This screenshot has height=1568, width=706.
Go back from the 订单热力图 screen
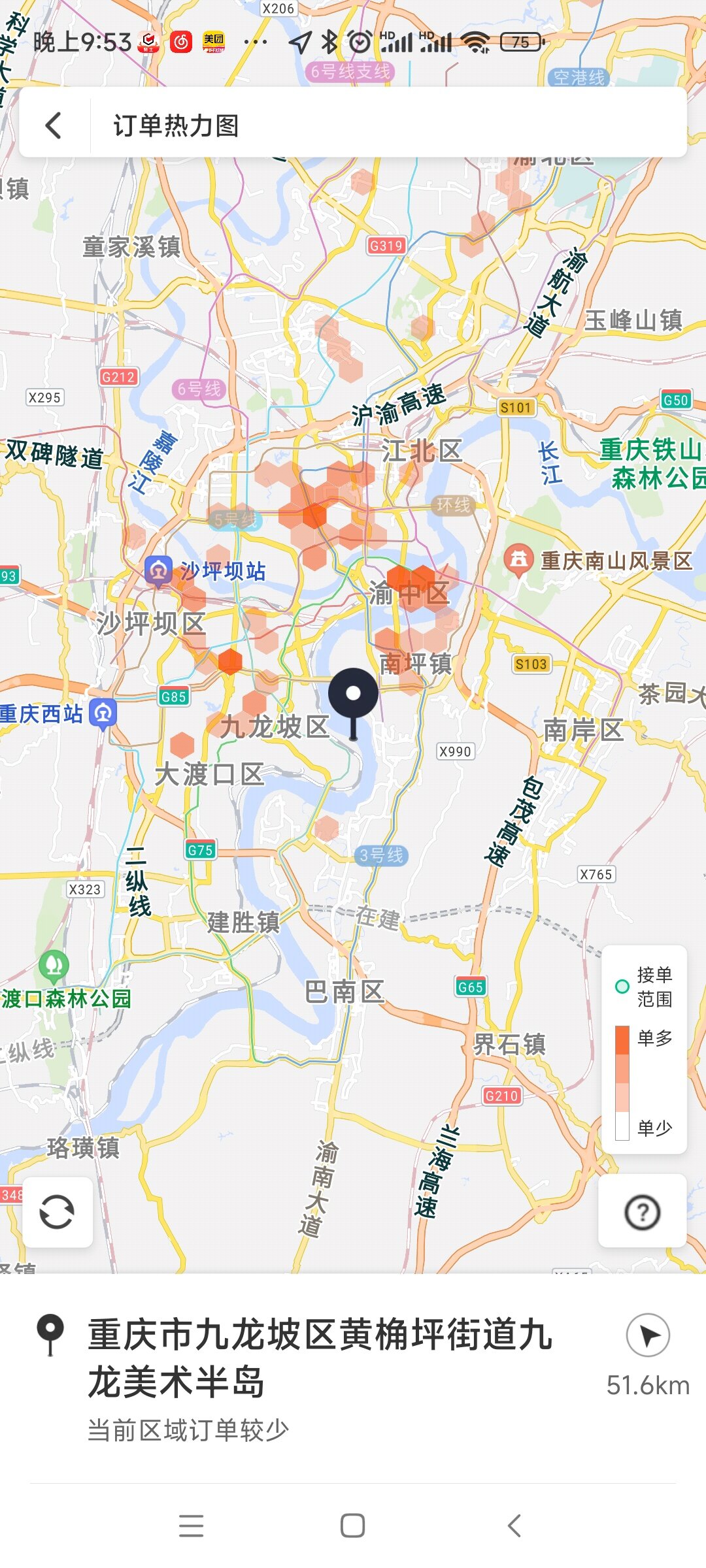(54, 125)
